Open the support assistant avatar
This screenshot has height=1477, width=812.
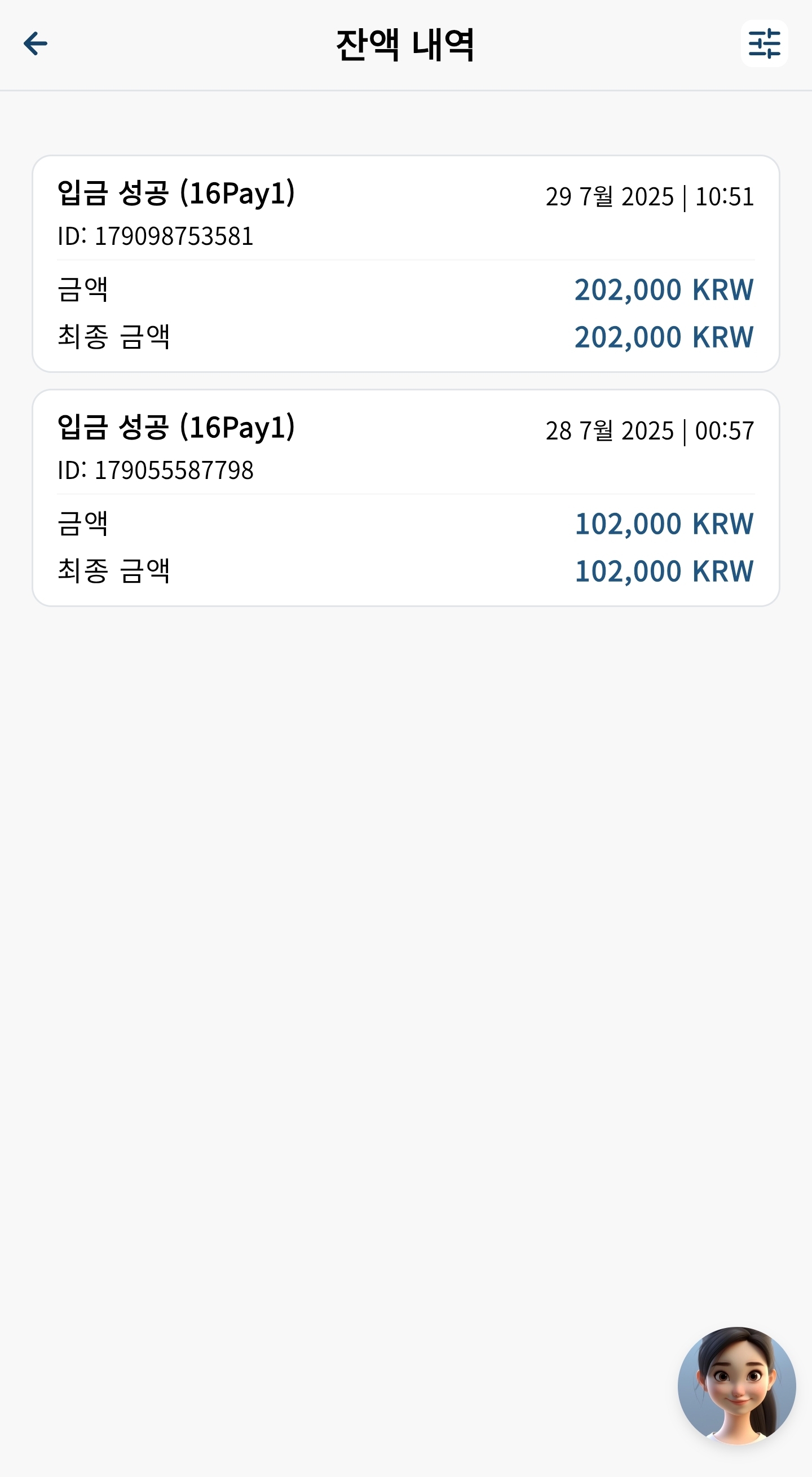pos(736,1386)
